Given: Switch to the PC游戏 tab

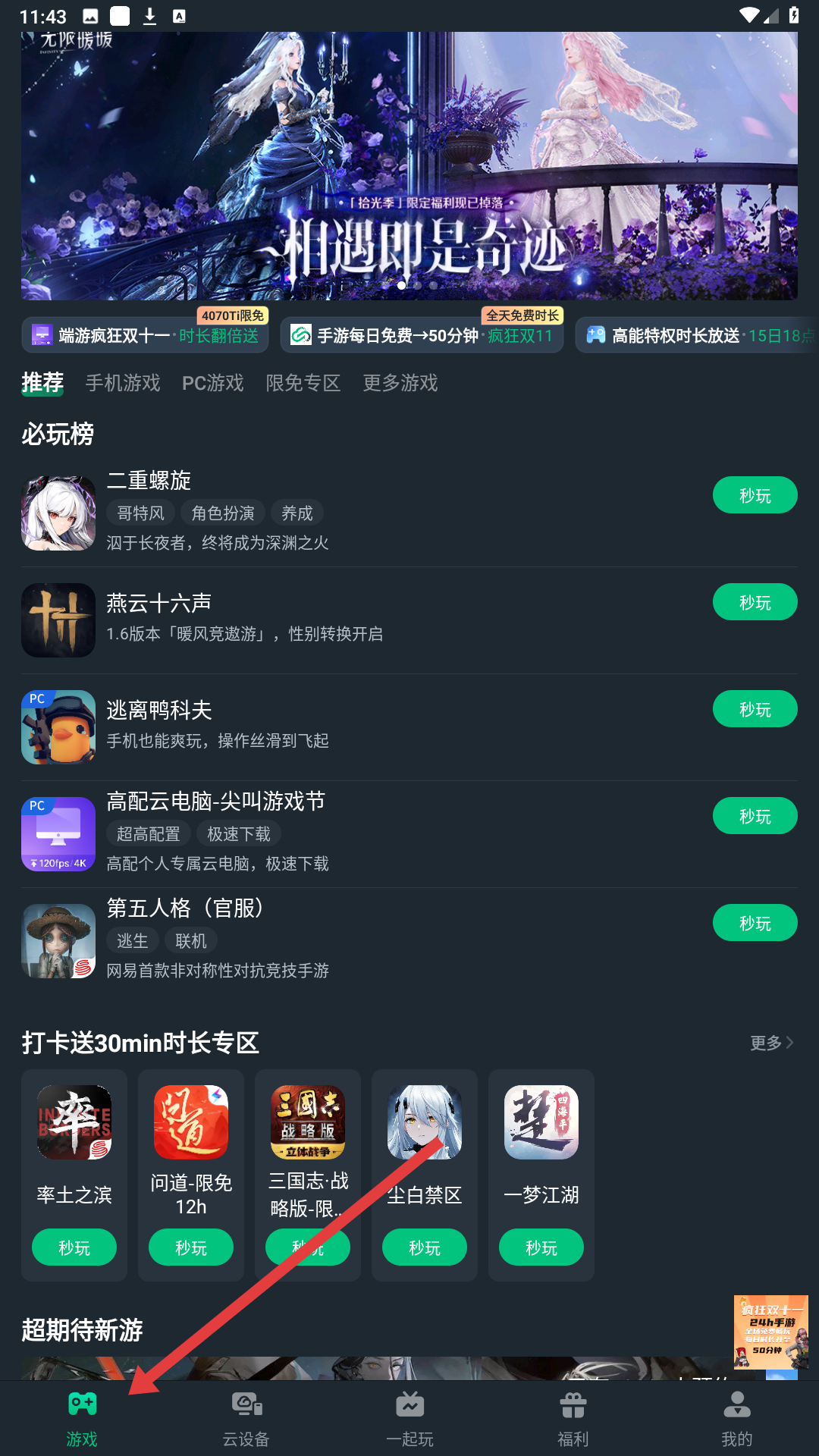Looking at the screenshot, I should click(x=213, y=383).
